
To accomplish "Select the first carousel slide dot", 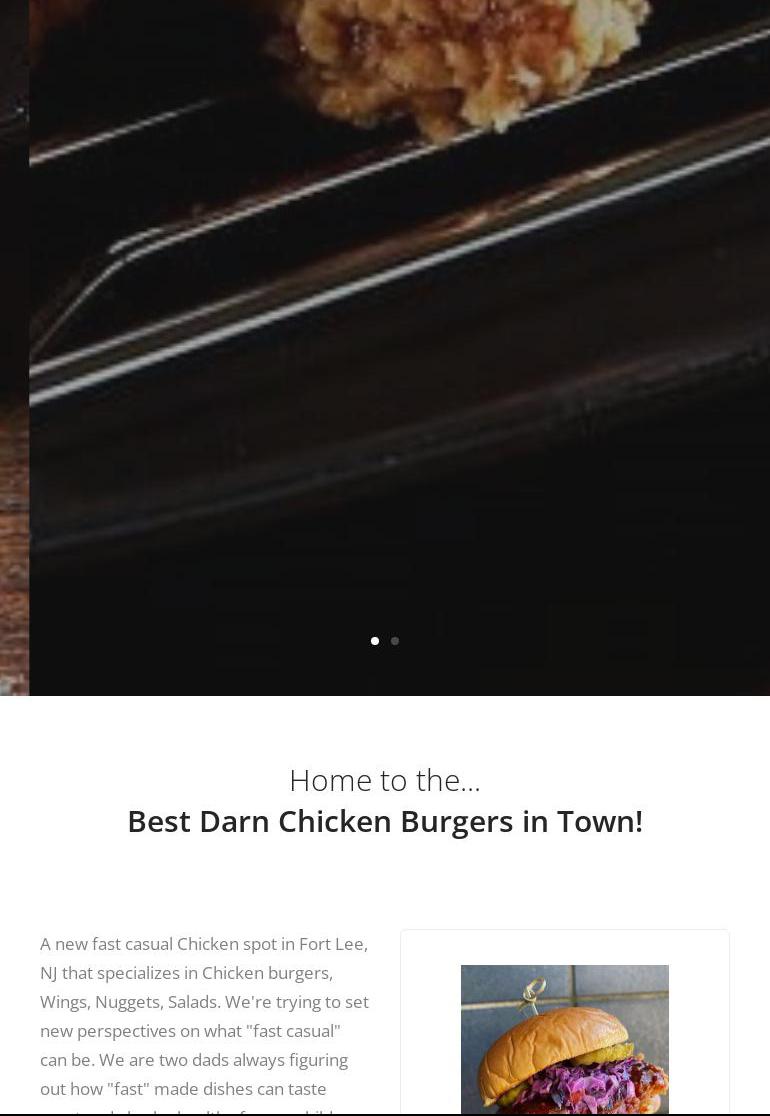I will (x=375, y=641).
